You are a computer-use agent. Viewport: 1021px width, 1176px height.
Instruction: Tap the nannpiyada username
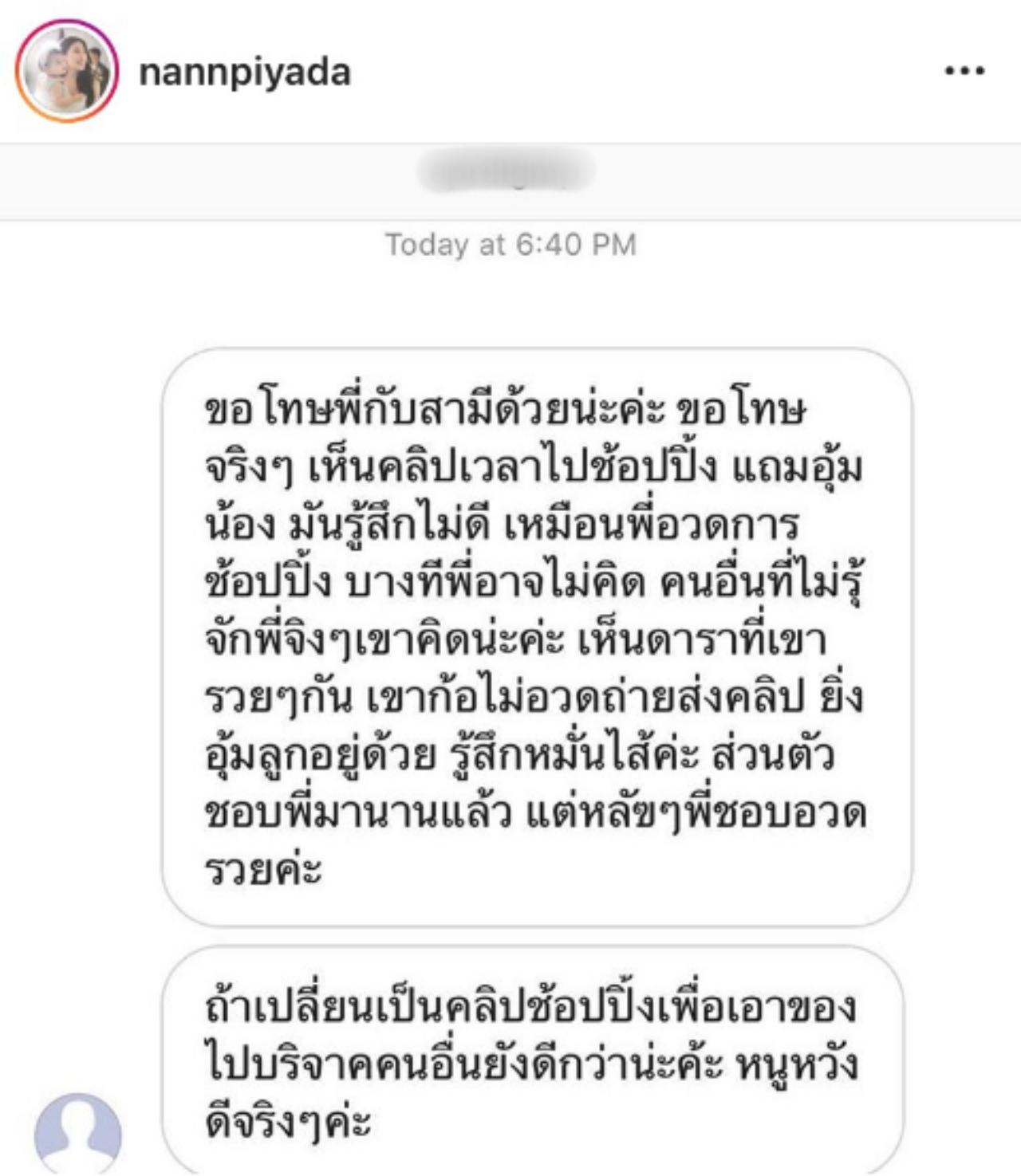[244, 73]
